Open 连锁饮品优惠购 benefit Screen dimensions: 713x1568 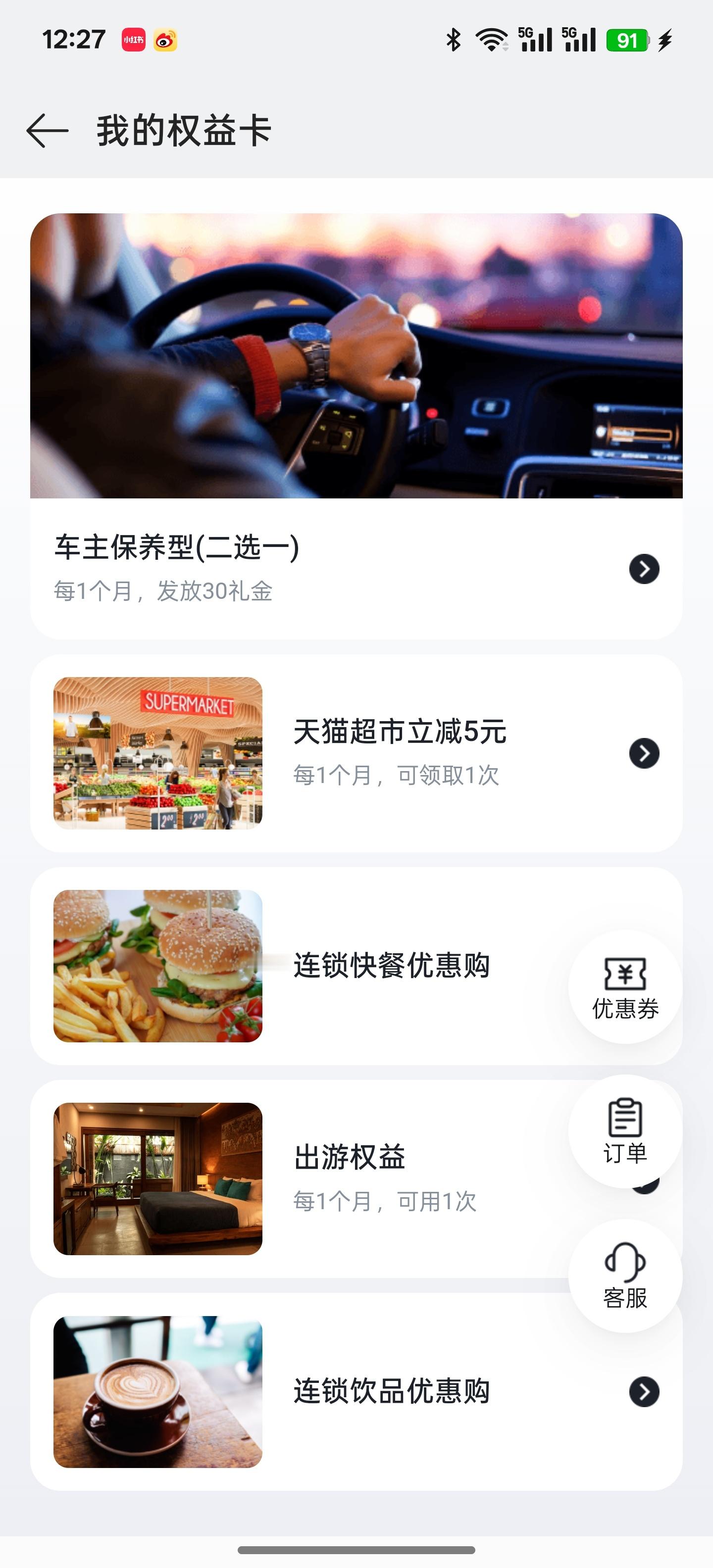pos(391,1391)
